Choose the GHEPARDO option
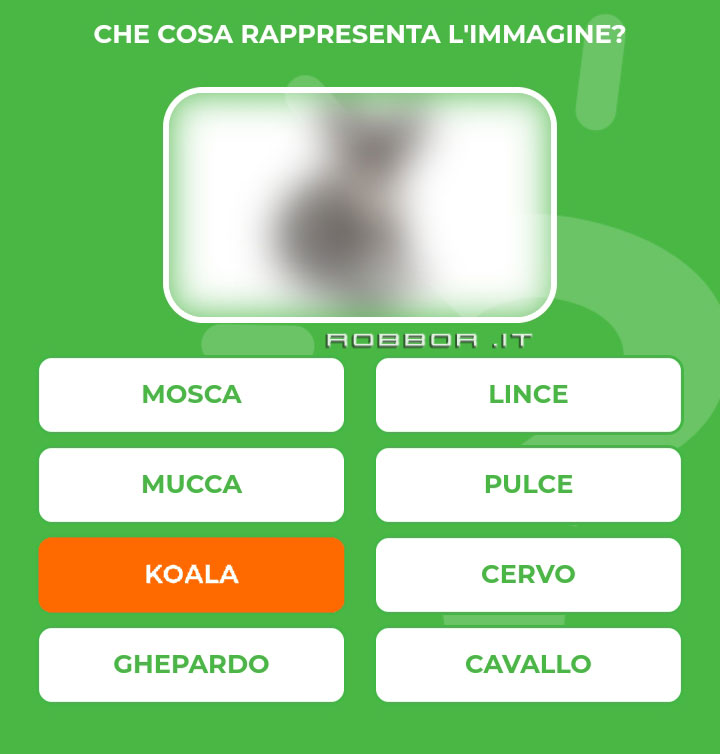Image resolution: width=720 pixels, height=754 pixels. (191, 665)
